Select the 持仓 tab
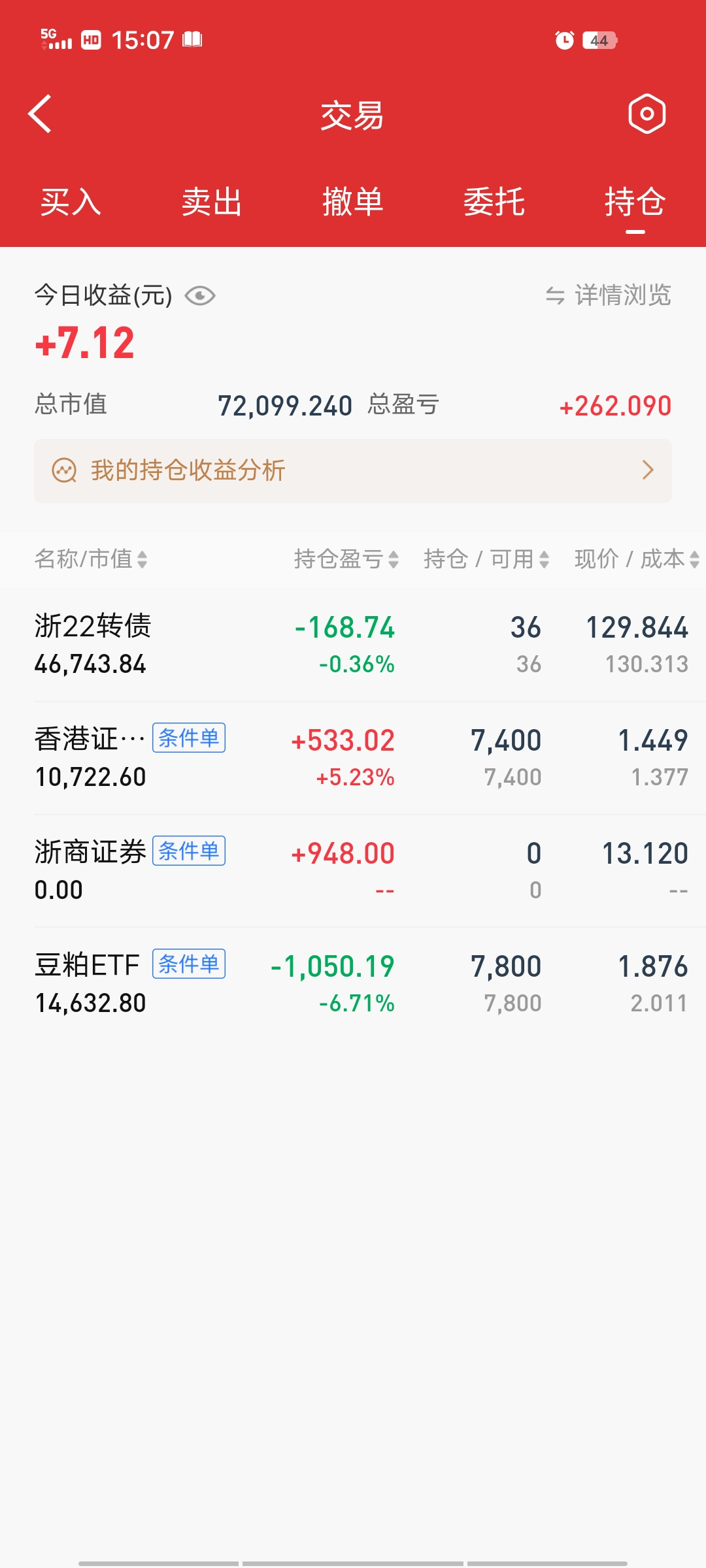This screenshot has width=706, height=1568. pyautogui.click(x=635, y=202)
